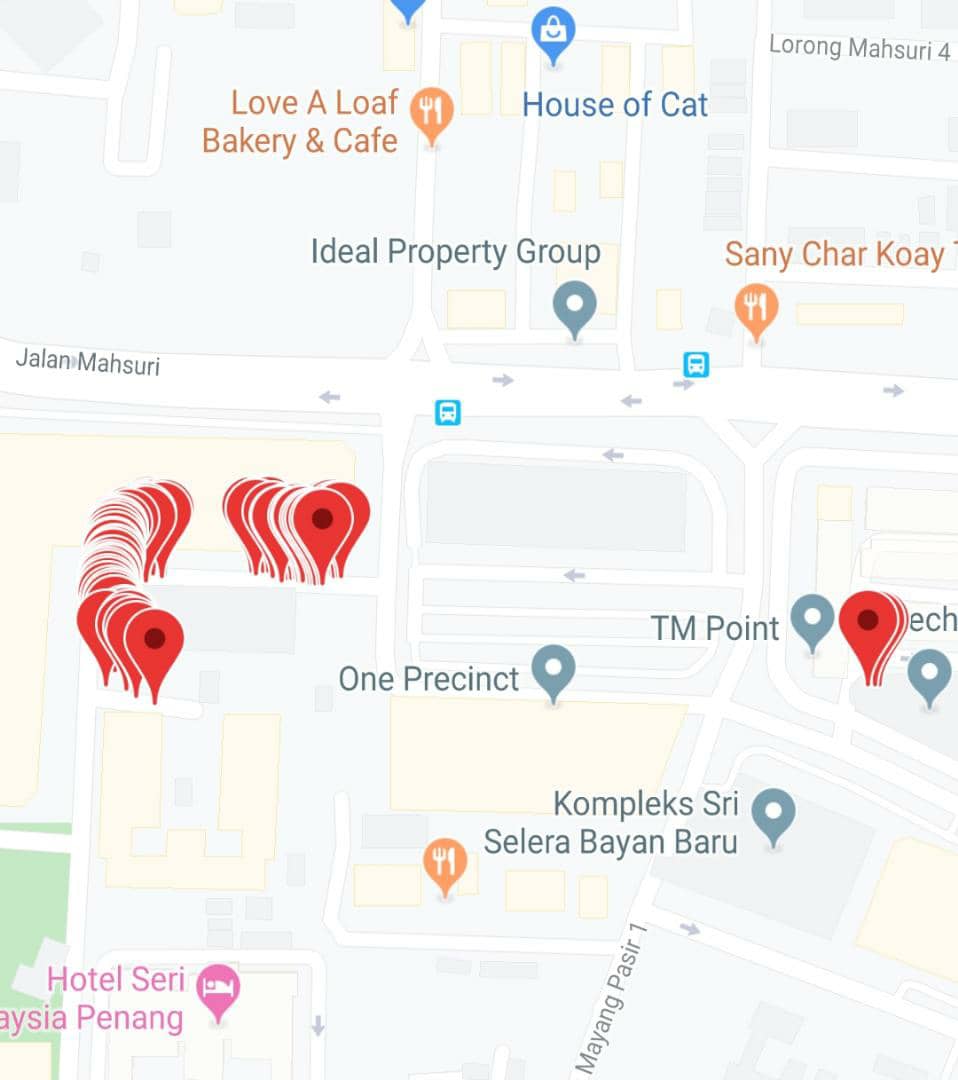Open the unlabeled restaurant pin below One Precinct
958x1080 pixels.
445,863
